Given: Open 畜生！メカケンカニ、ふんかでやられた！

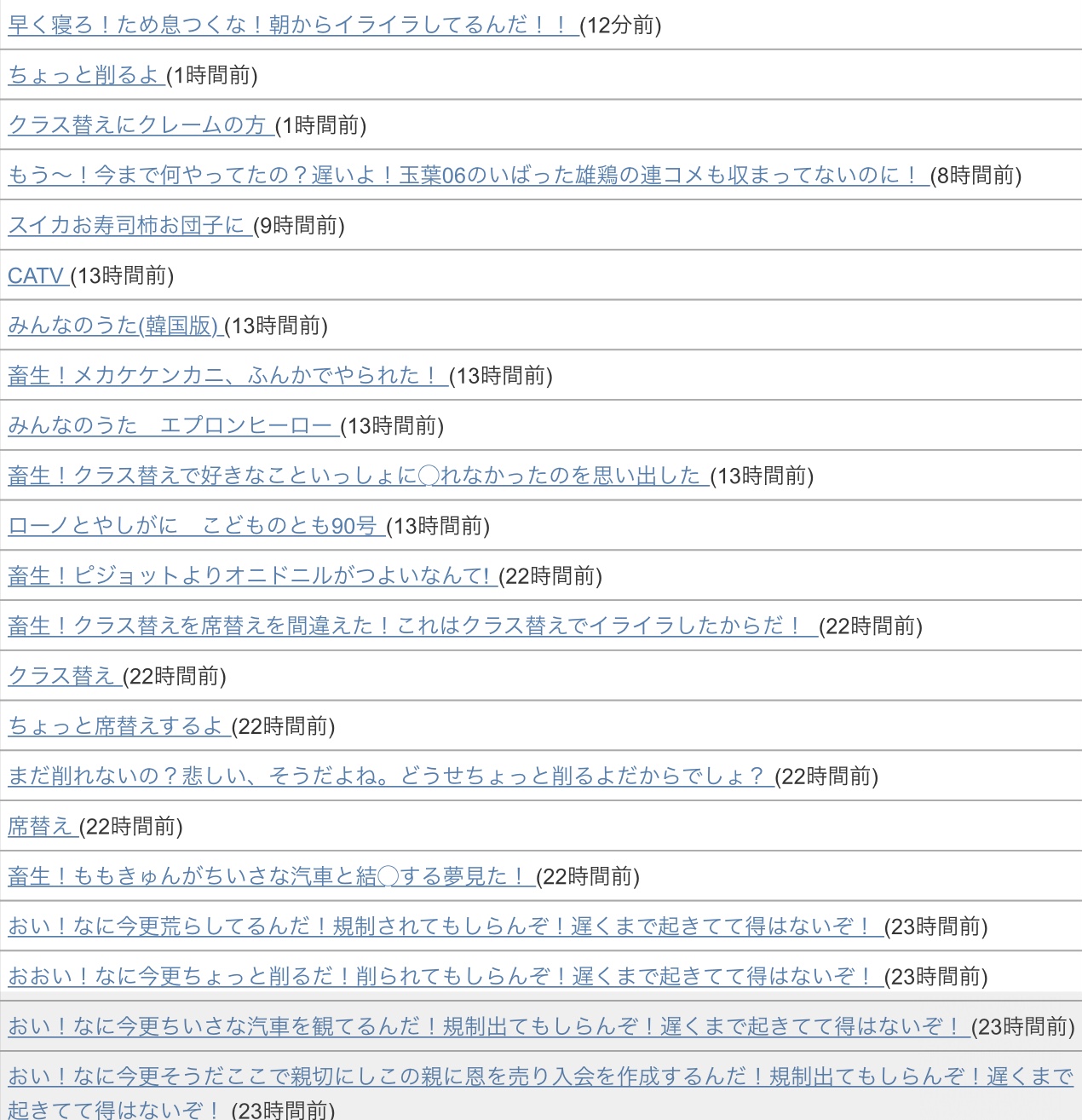Looking at the screenshot, I should pos(228,376).
